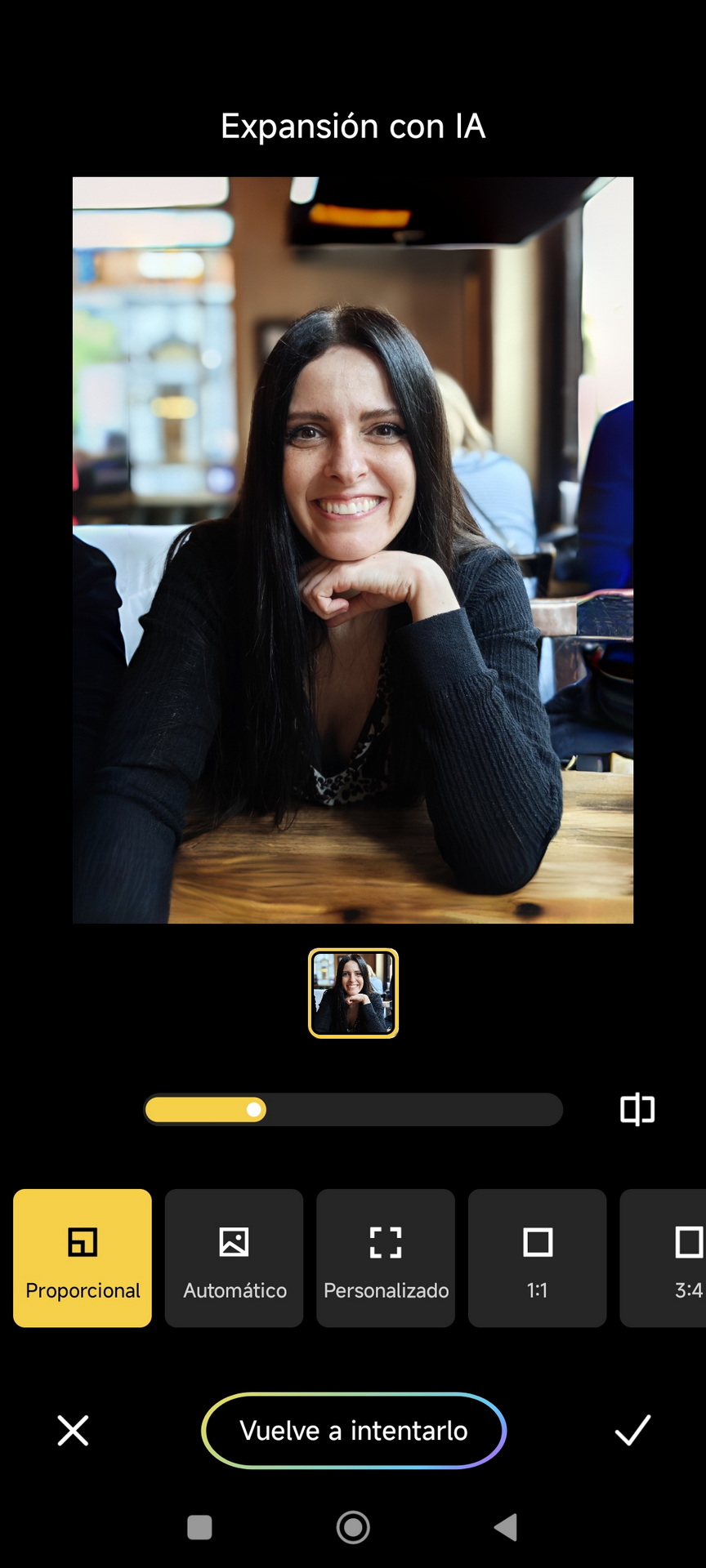Viewport: 706px width, 1568px height.
Task: Select the Proporcional expansion mode
Action: coord(83,1258)
